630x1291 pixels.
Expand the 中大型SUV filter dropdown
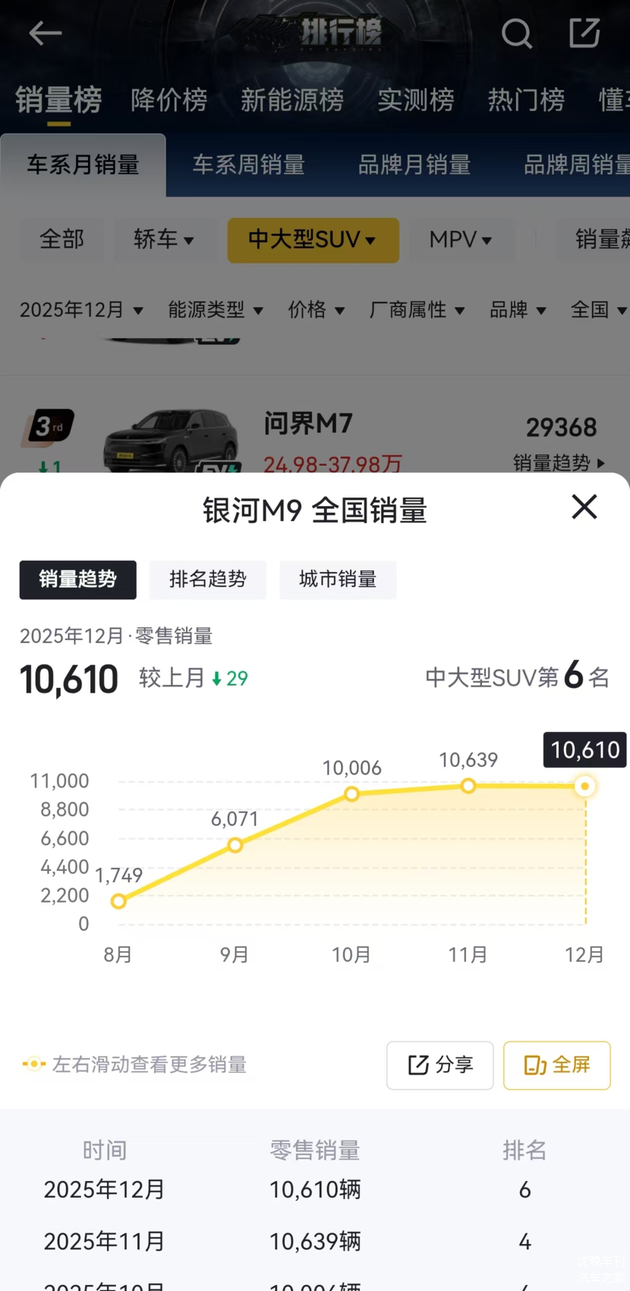tap(313, 240)
